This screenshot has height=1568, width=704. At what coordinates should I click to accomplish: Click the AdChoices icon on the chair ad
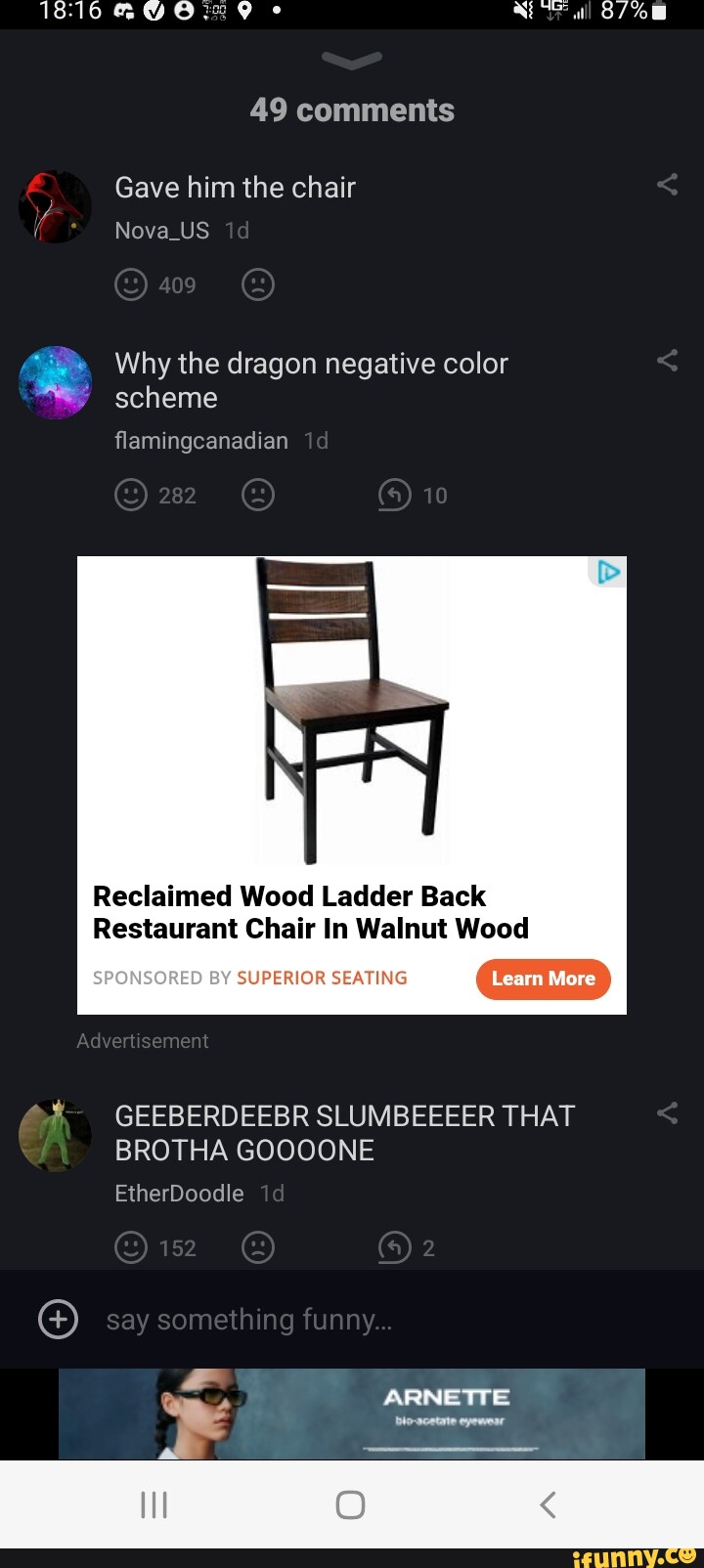pyautogui.click(x=607, y=573)
